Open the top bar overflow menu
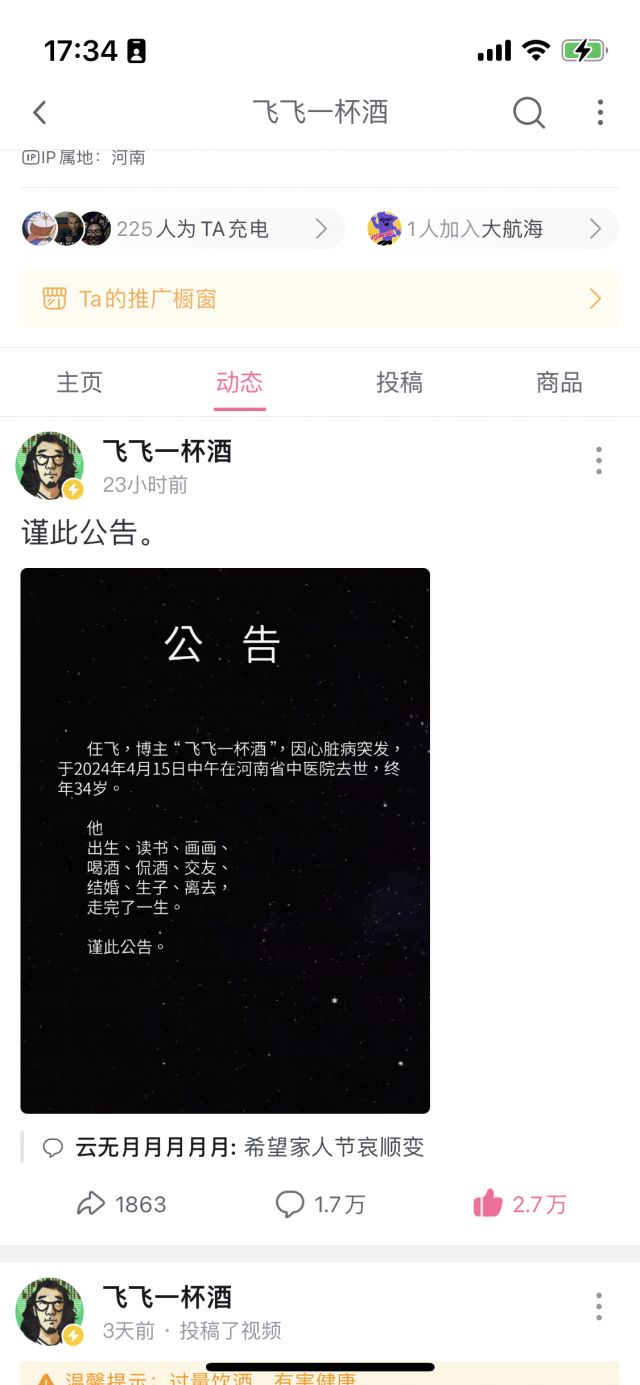 [x=600, y=112]
